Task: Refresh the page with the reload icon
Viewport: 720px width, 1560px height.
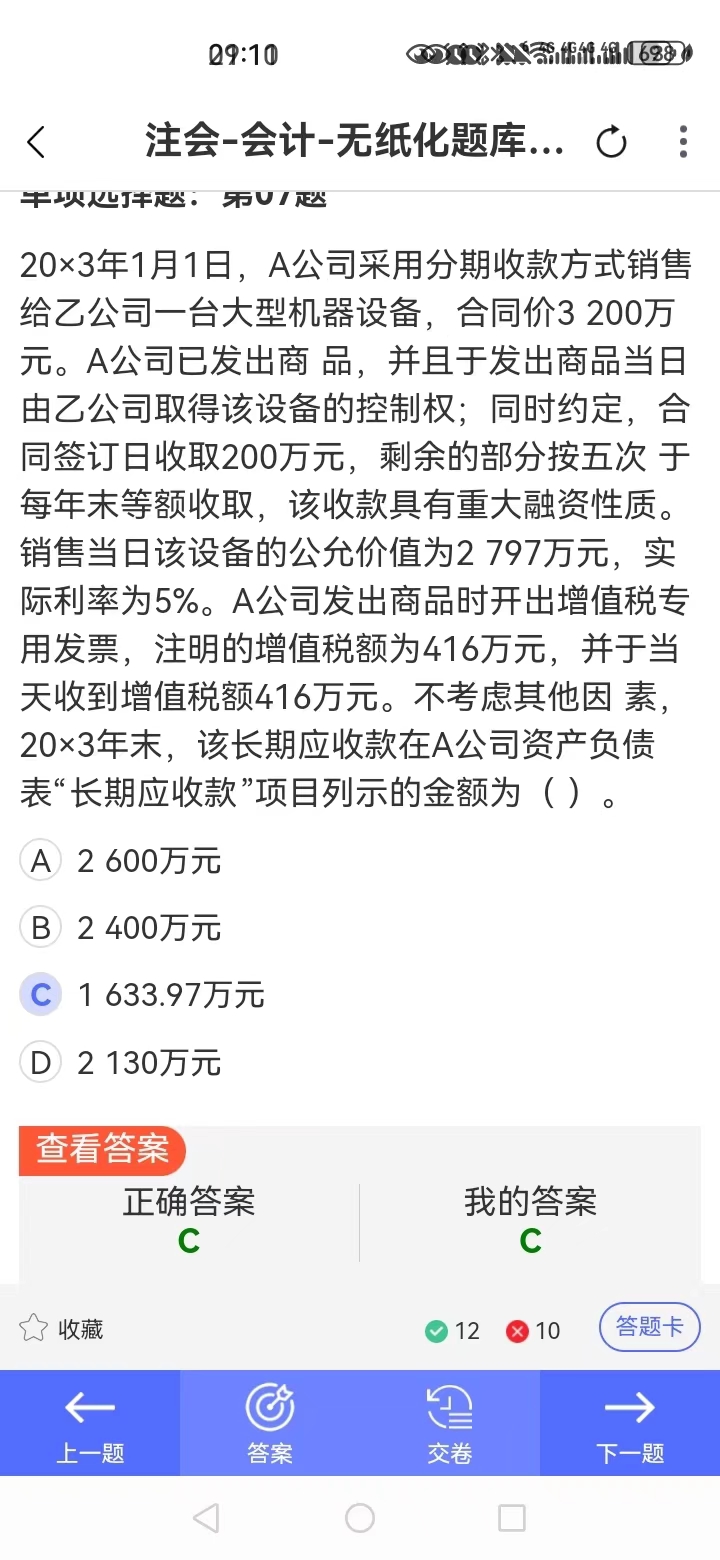Action: (611, 143)
